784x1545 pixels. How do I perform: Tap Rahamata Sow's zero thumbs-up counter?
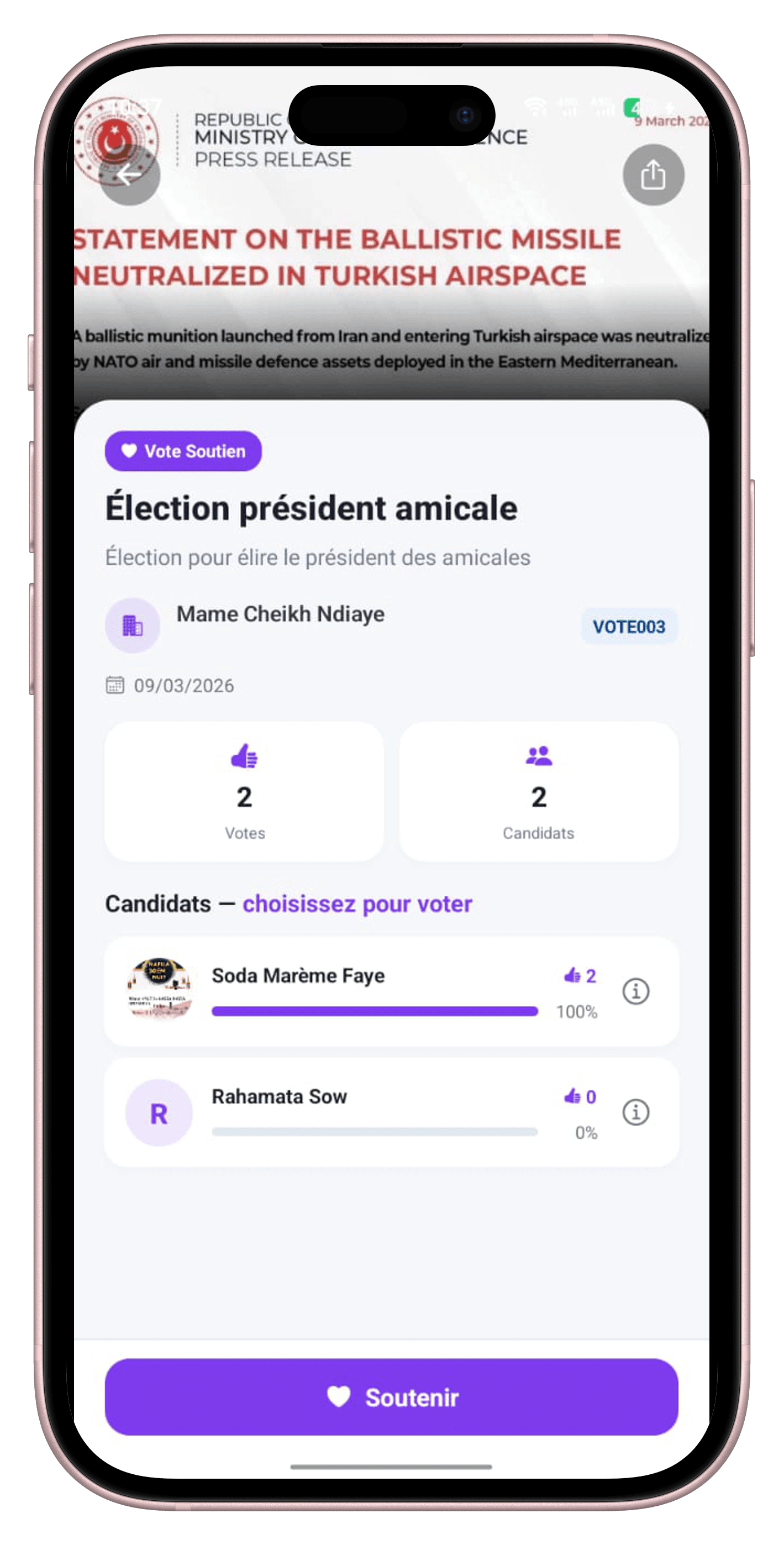[581, 1097]
